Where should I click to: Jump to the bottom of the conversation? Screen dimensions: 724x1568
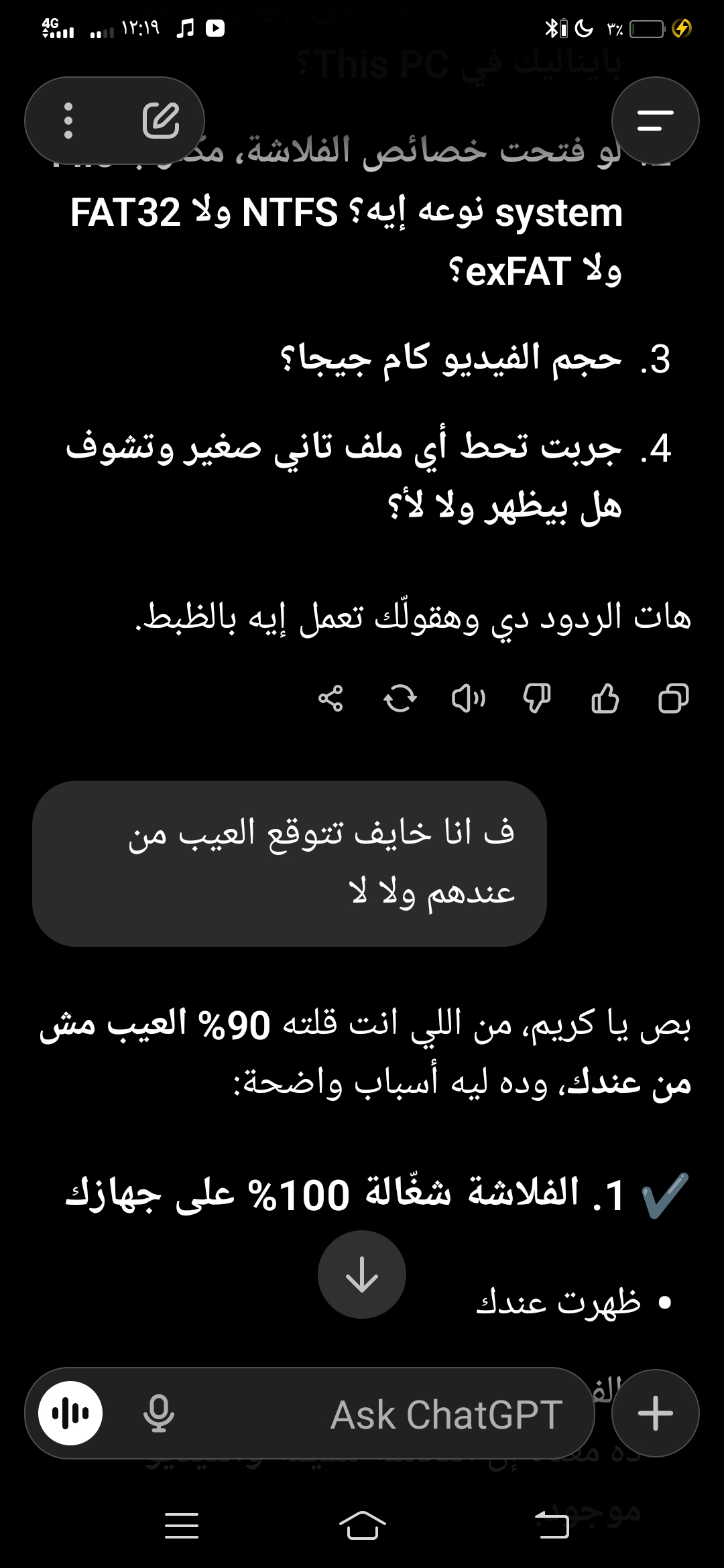pyautogui.click(x=362, y=1274)
